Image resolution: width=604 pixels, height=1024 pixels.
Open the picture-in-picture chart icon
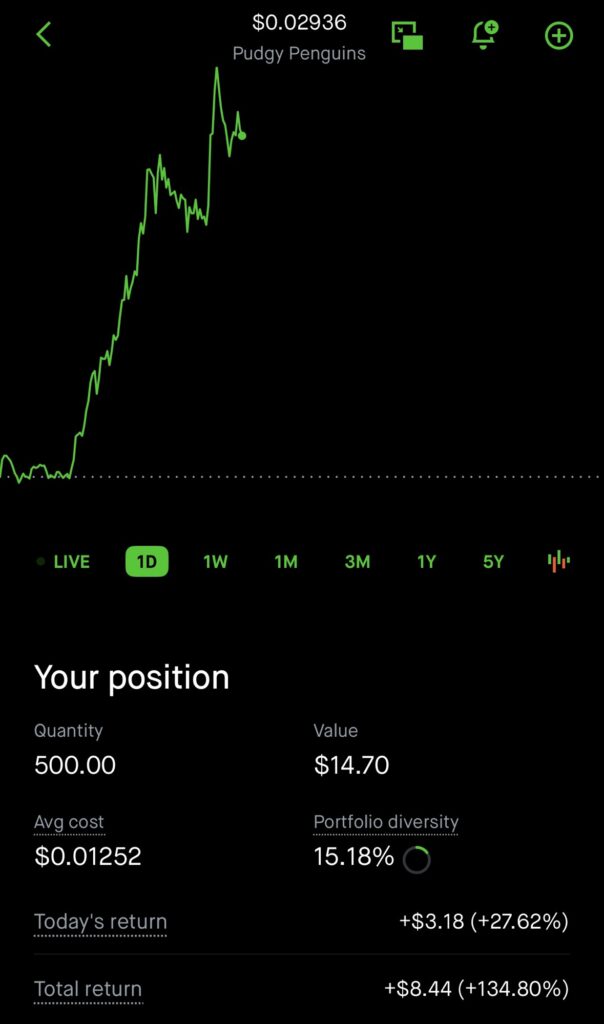click(x=407, y=35)
